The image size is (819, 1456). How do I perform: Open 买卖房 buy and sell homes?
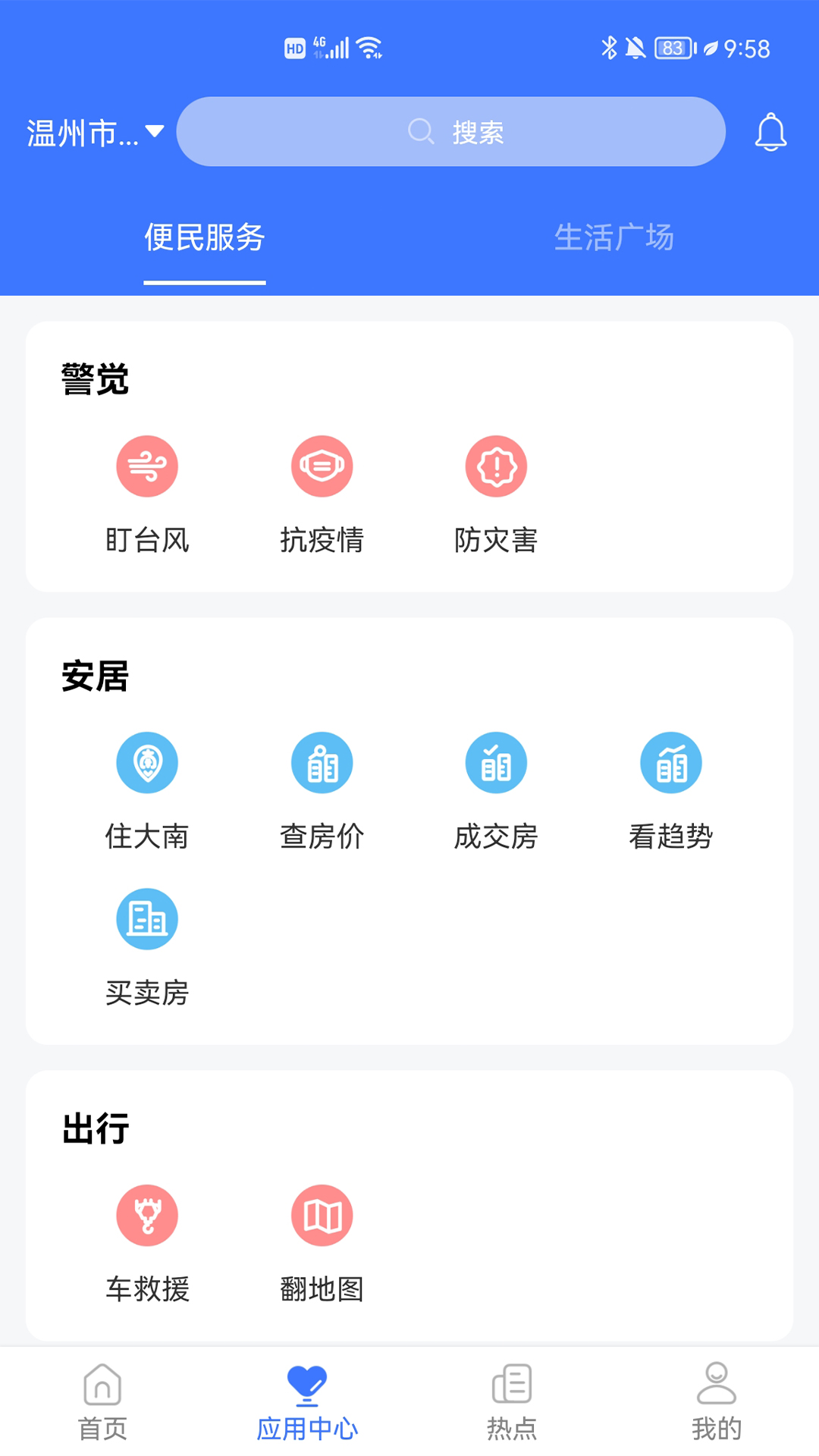coord(147,947)
